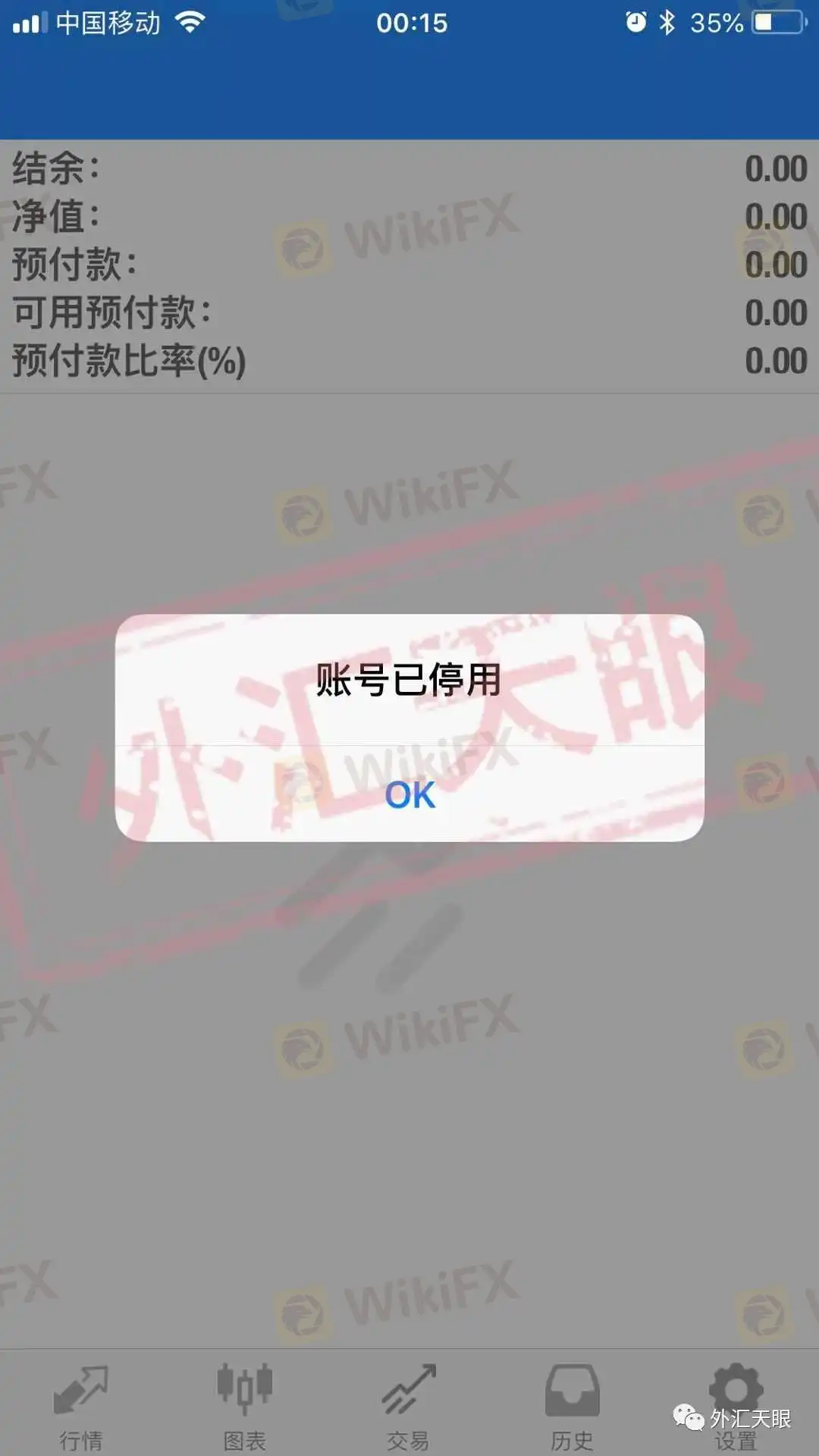Go to the 交易 trade tab
The width and height of the screenshot is (819, 1456).
(409, 1402)
